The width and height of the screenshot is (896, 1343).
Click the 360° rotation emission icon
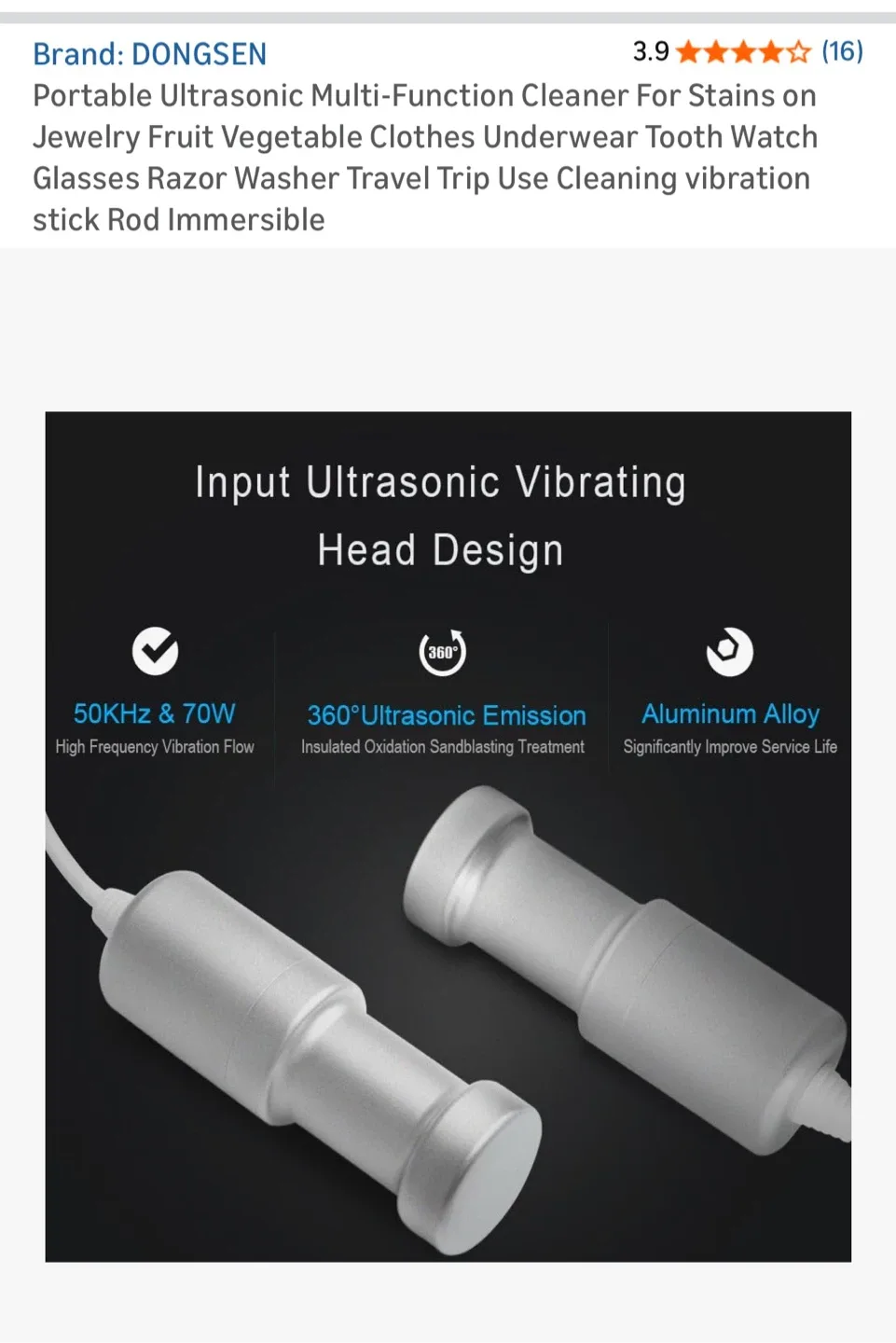point(442,653)
